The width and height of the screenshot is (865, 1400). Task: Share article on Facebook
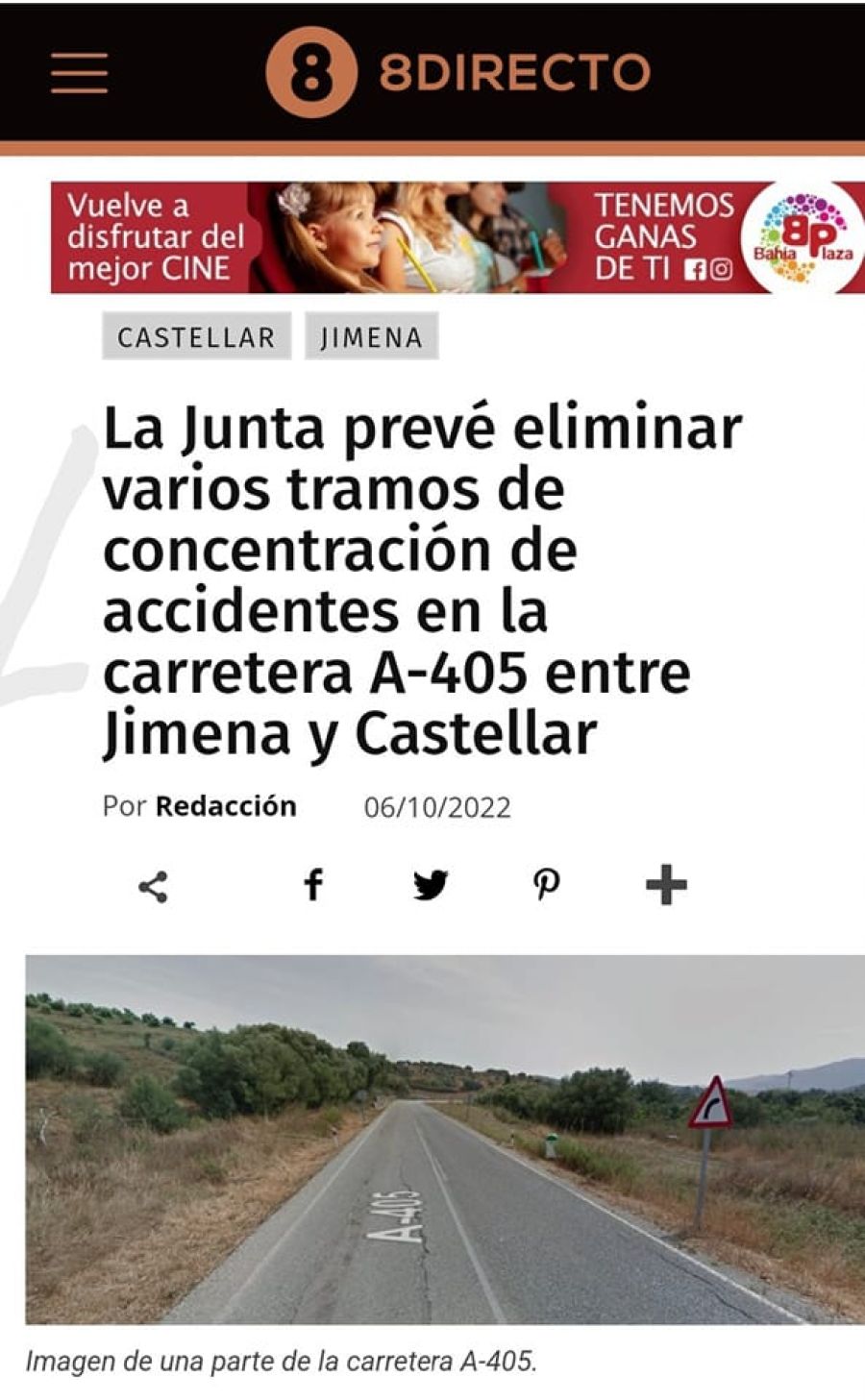pyautogui.click(x=312, y=884)
